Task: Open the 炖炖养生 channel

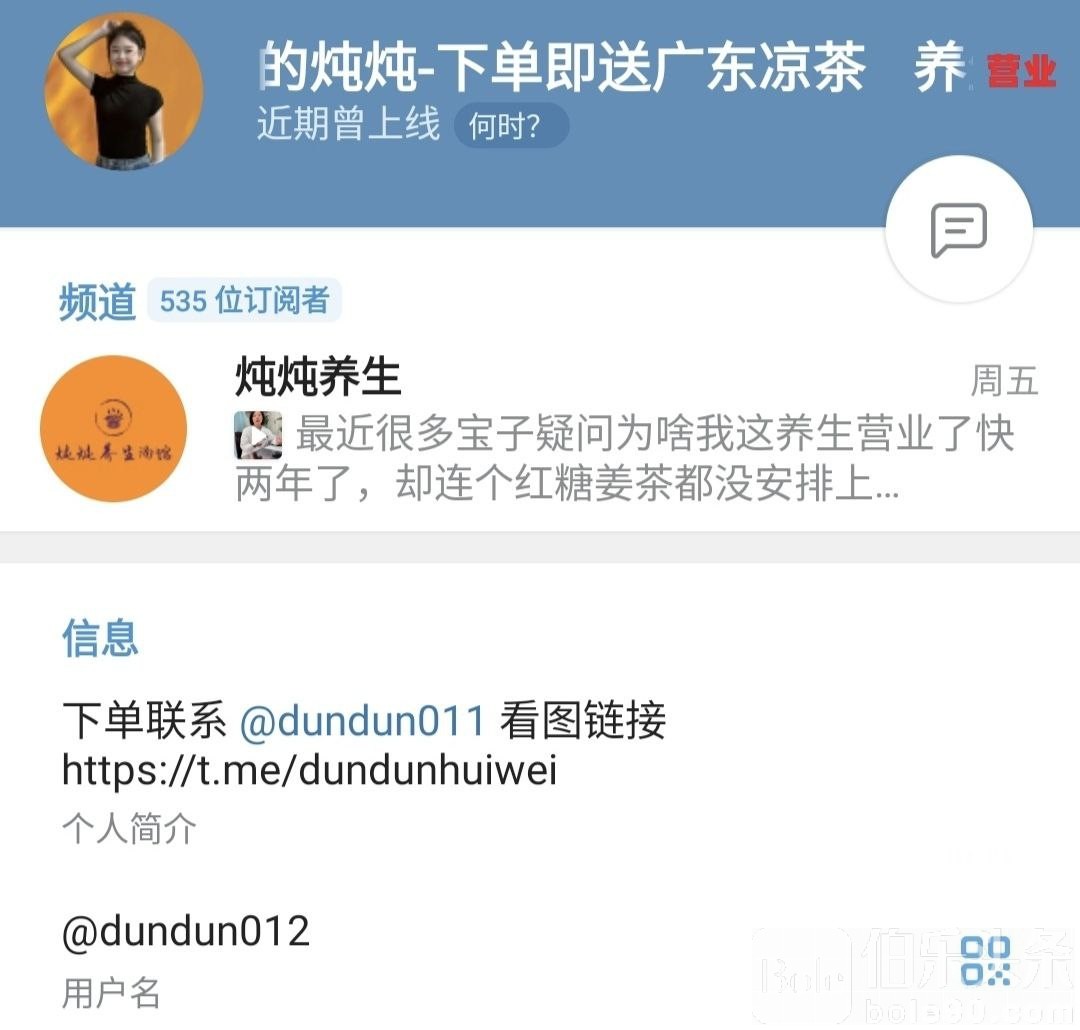Action: click(x=540, y=428)
